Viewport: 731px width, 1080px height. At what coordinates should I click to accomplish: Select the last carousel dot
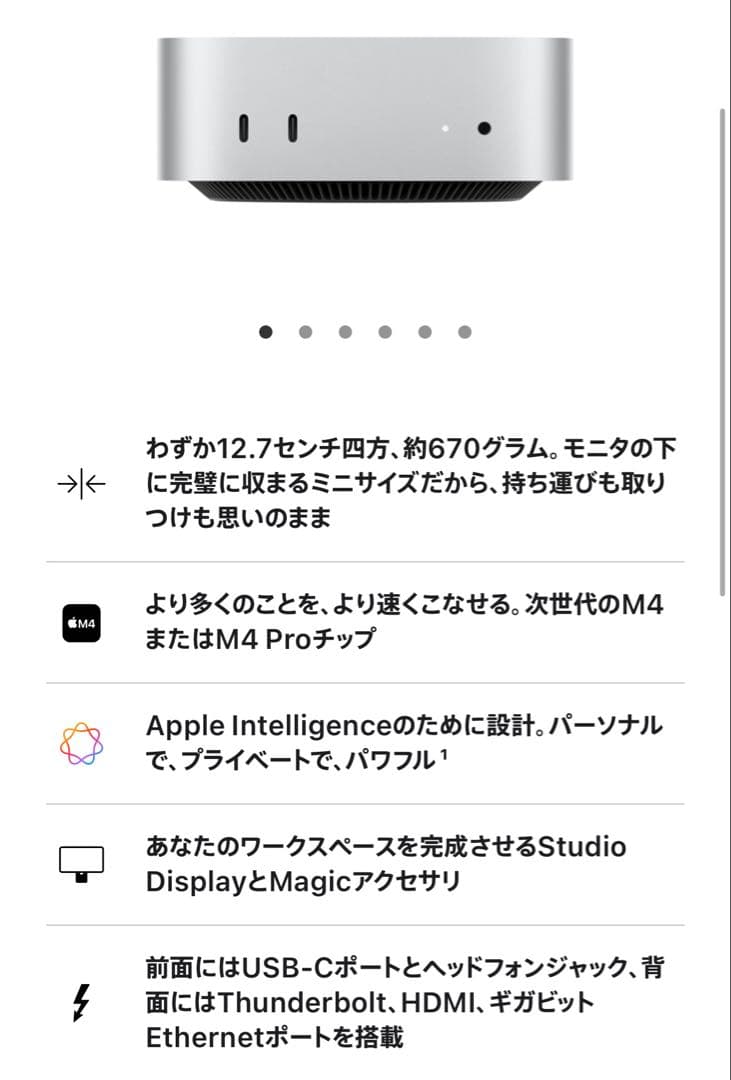click(x=464, y=330)
